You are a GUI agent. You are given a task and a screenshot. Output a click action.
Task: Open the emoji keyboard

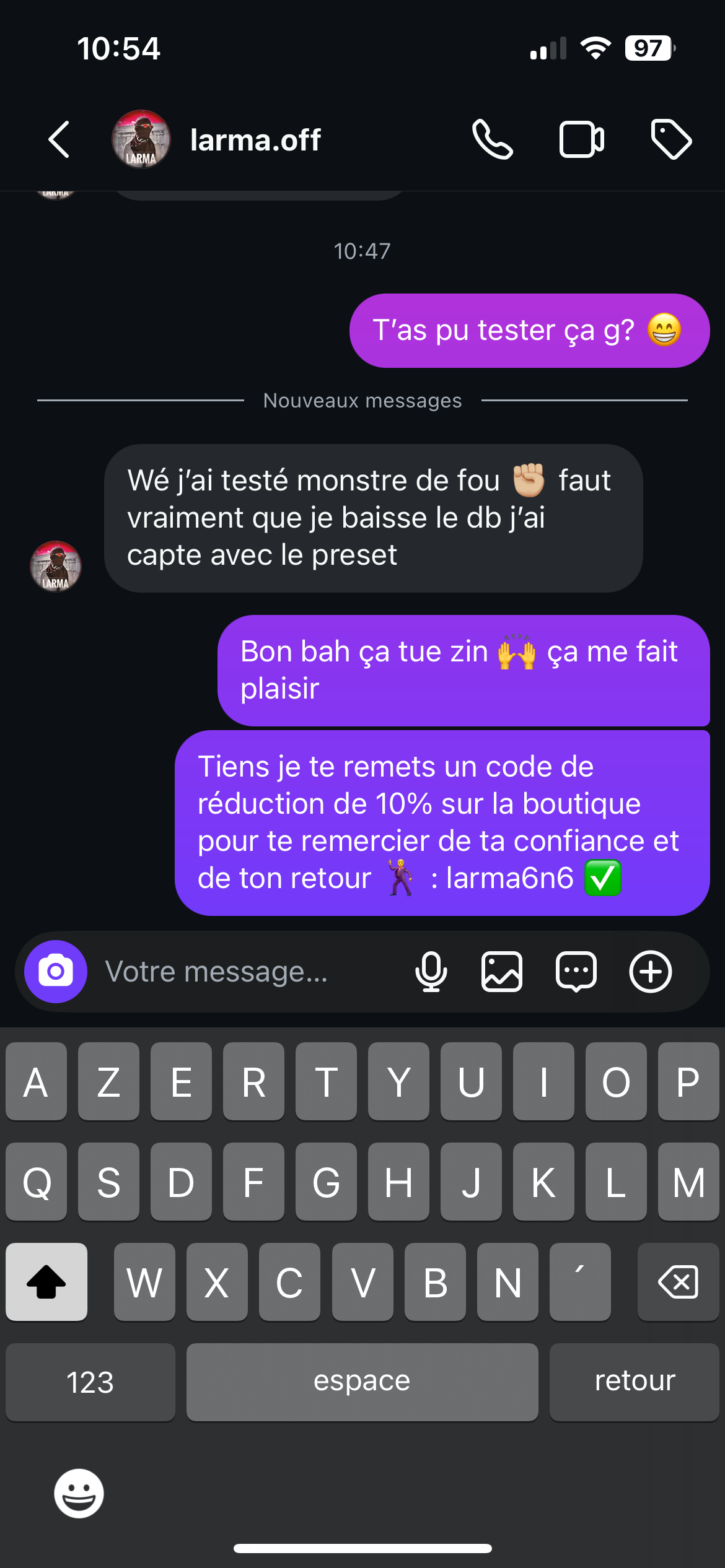[79, 1493]
